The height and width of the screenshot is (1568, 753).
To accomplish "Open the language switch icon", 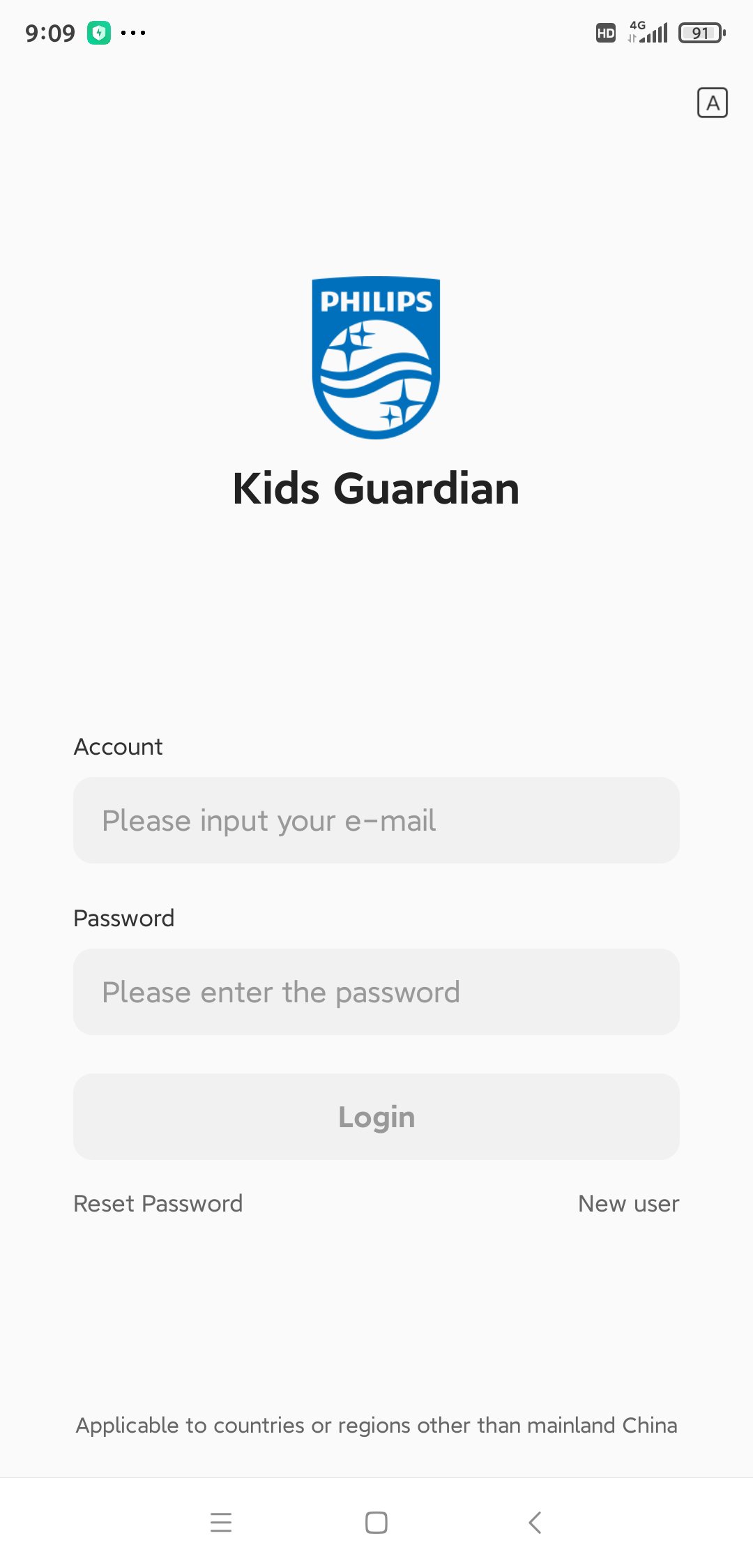I will 712,103.
